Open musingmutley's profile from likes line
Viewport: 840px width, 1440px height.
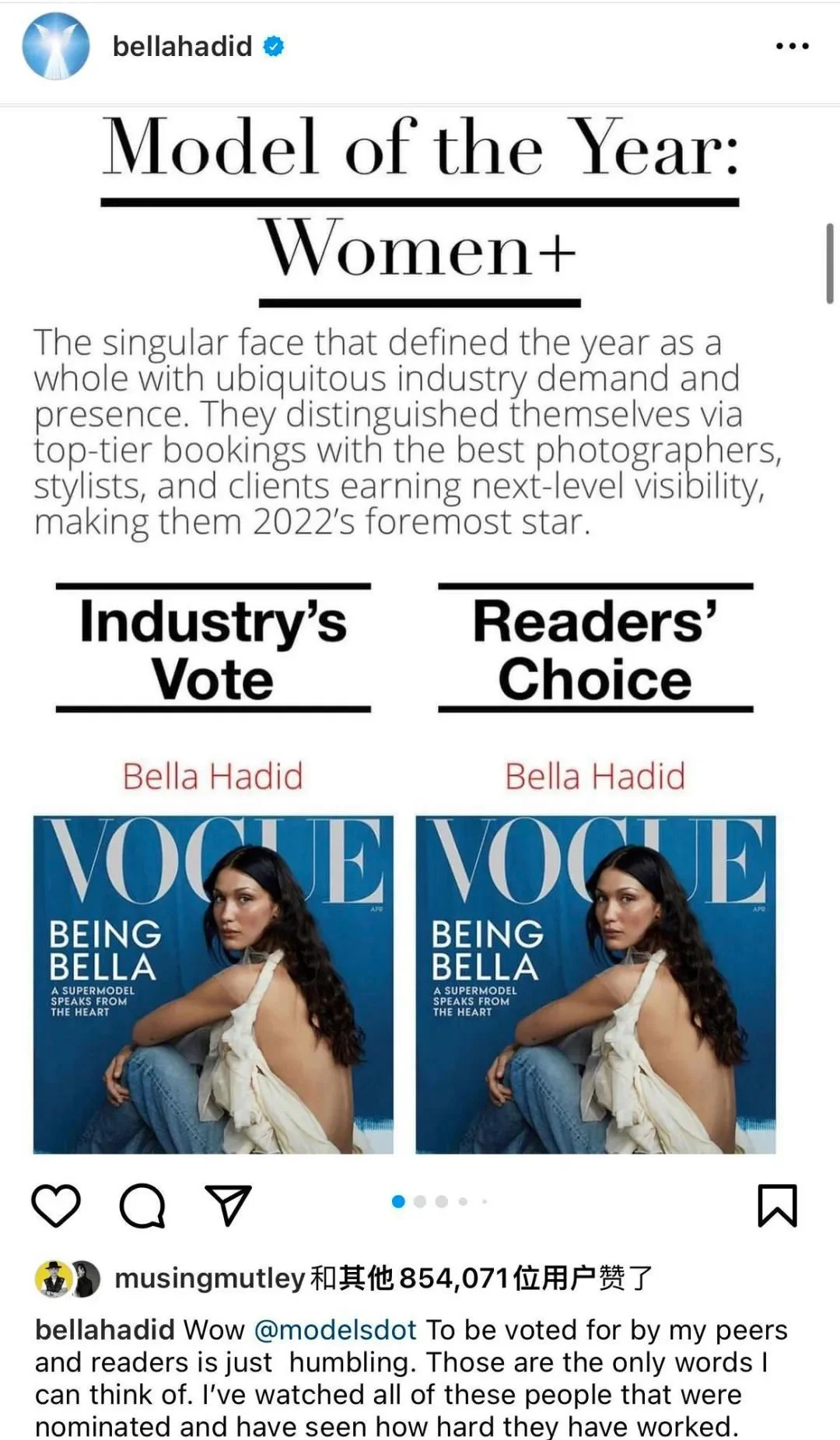coord(209,1278)
